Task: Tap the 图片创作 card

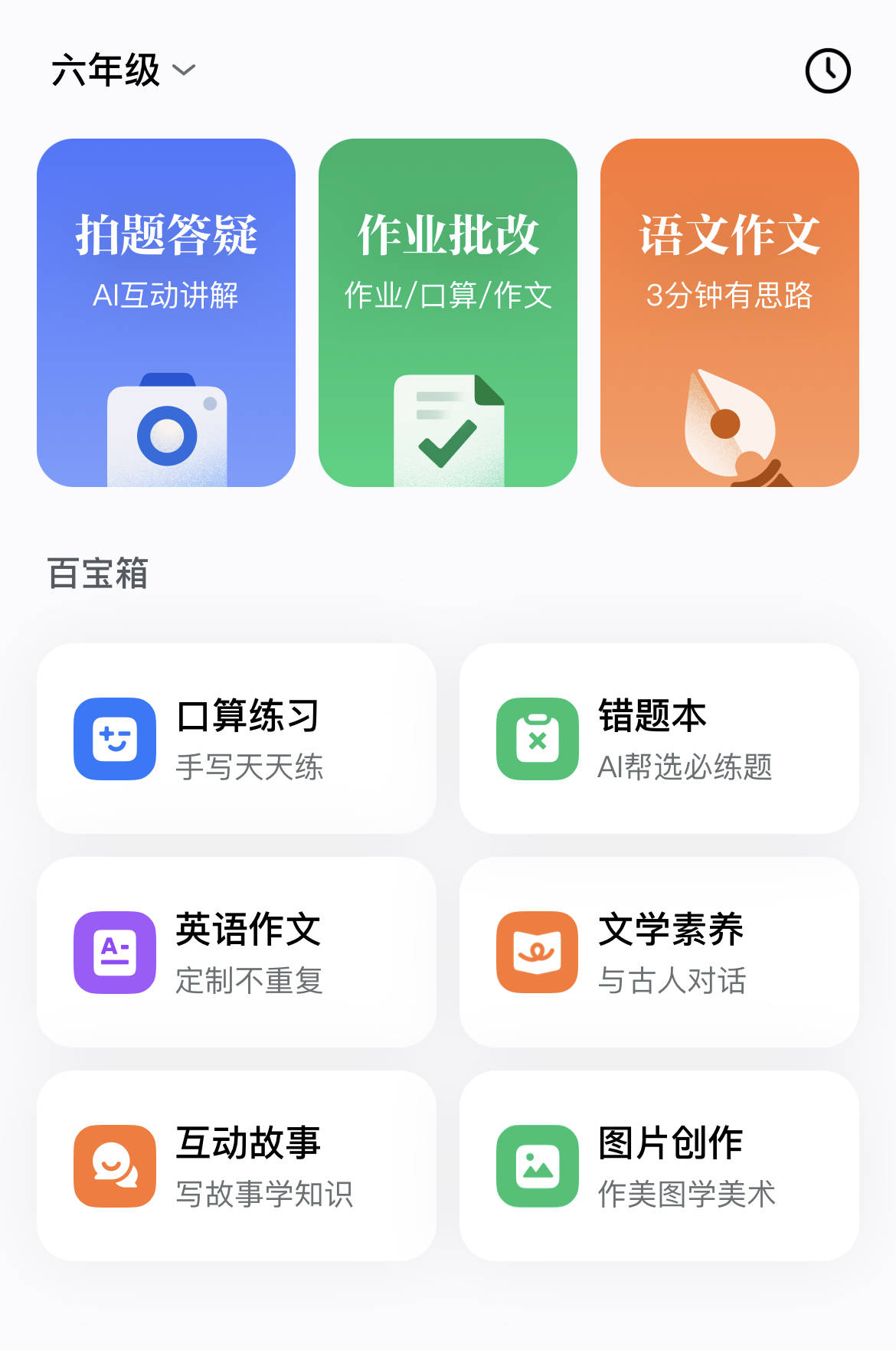Action: 659,1165
